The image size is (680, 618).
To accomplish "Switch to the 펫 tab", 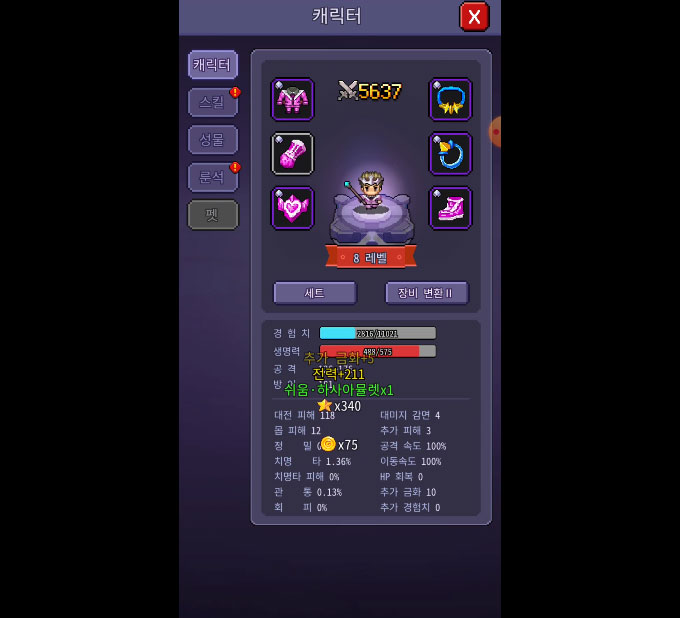I will [x=212, y=214].
